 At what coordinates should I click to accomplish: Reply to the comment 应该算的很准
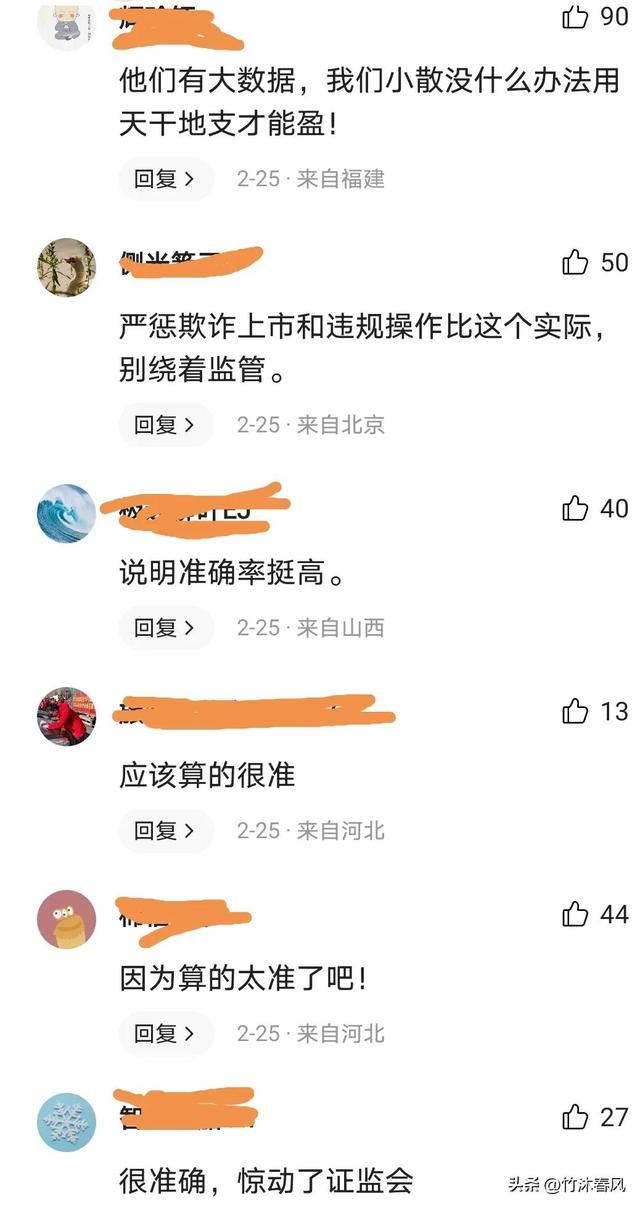[166, 831]
